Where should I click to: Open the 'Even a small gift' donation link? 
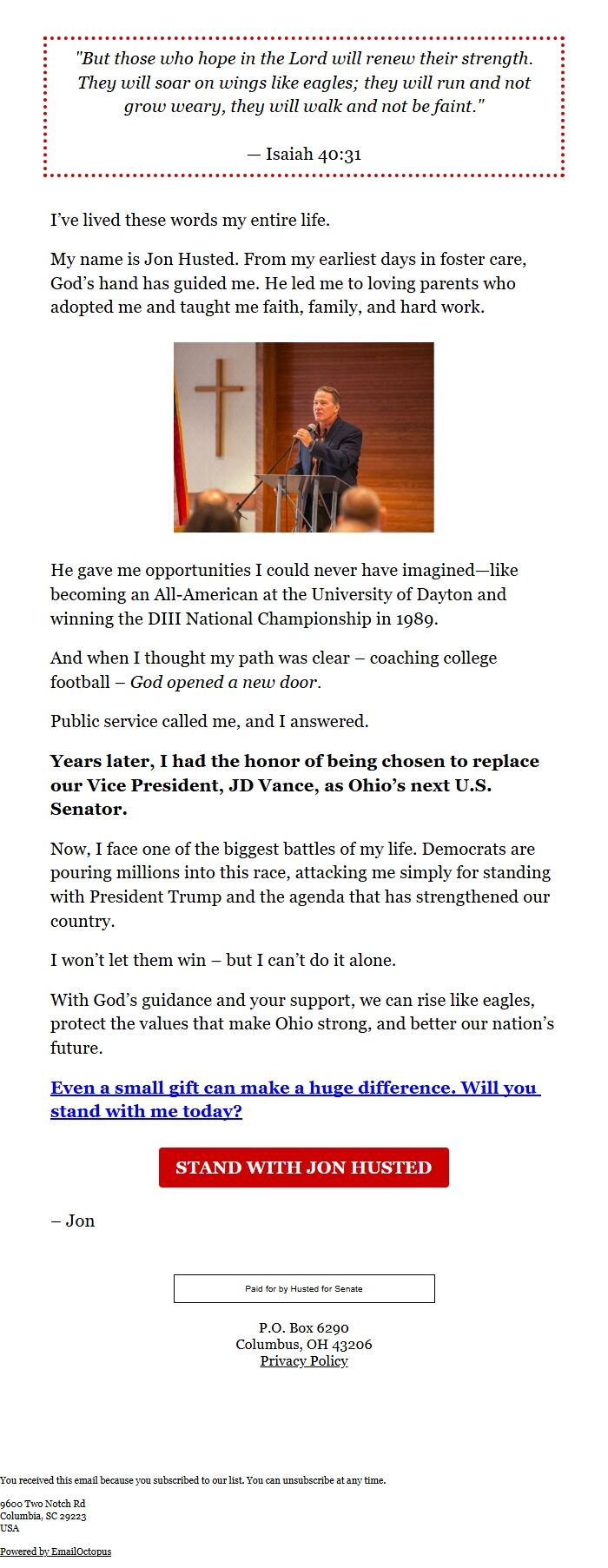tap(294, 1088)
